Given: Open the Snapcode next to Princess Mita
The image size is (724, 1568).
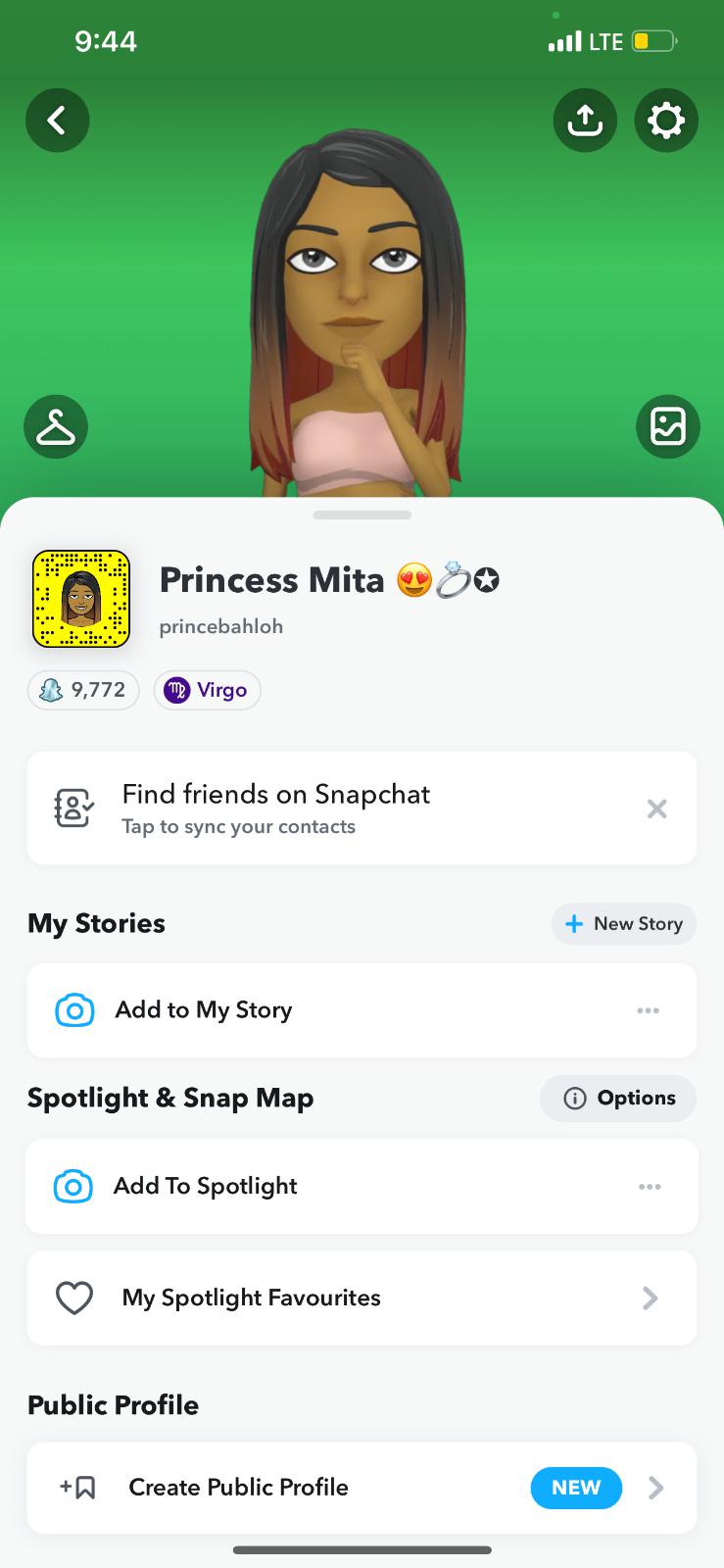Looking at the screenshot, I should tap(81, 599).
